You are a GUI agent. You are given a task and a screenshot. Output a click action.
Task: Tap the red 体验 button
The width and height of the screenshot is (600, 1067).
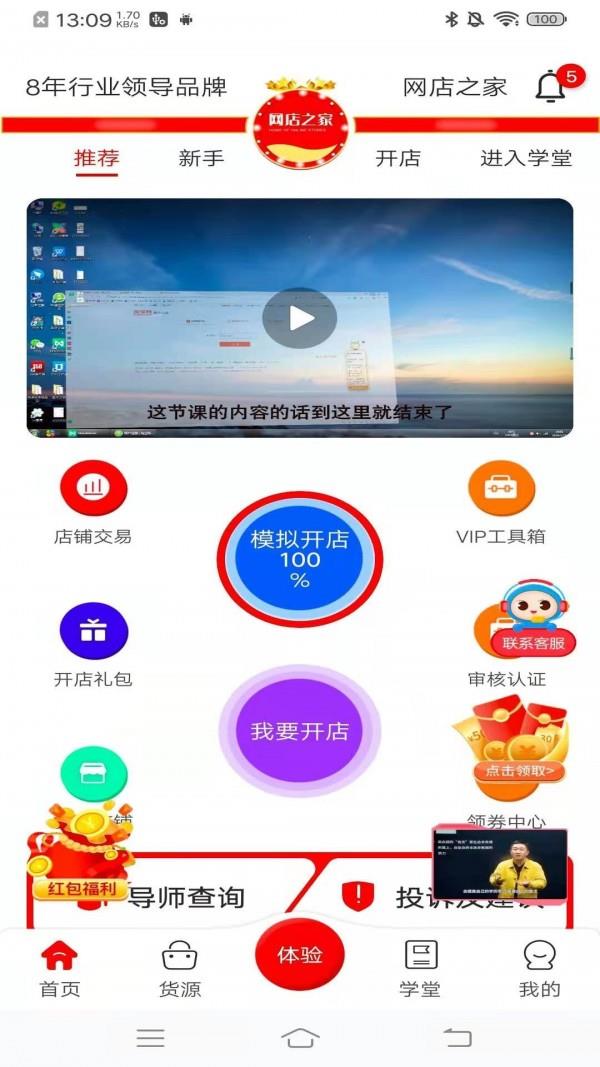pos(300,955)
